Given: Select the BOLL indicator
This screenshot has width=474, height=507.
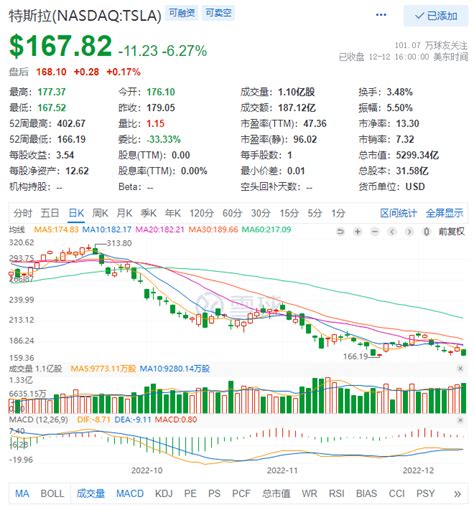Looking at the screenshot, I should click(52, 493).
